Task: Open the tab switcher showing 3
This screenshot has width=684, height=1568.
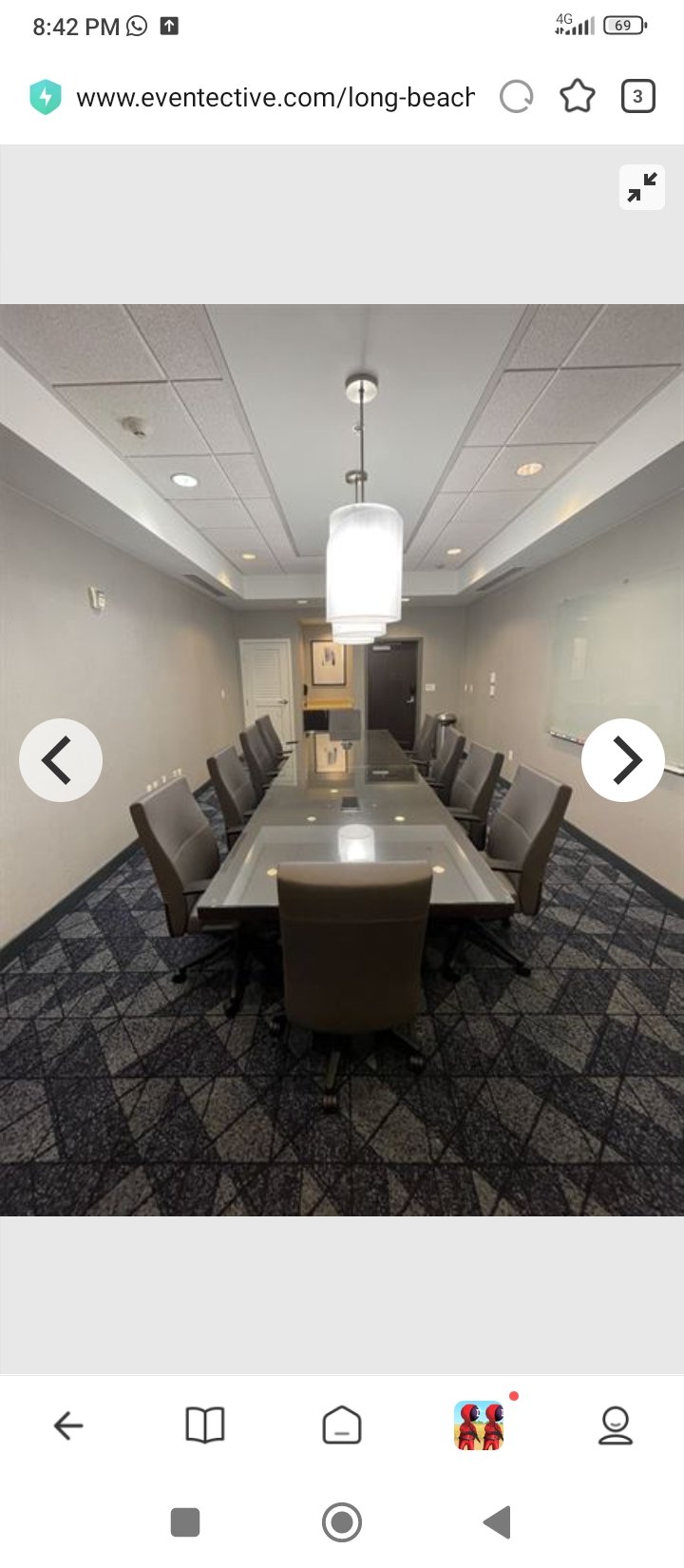Action: coord(637,96)
